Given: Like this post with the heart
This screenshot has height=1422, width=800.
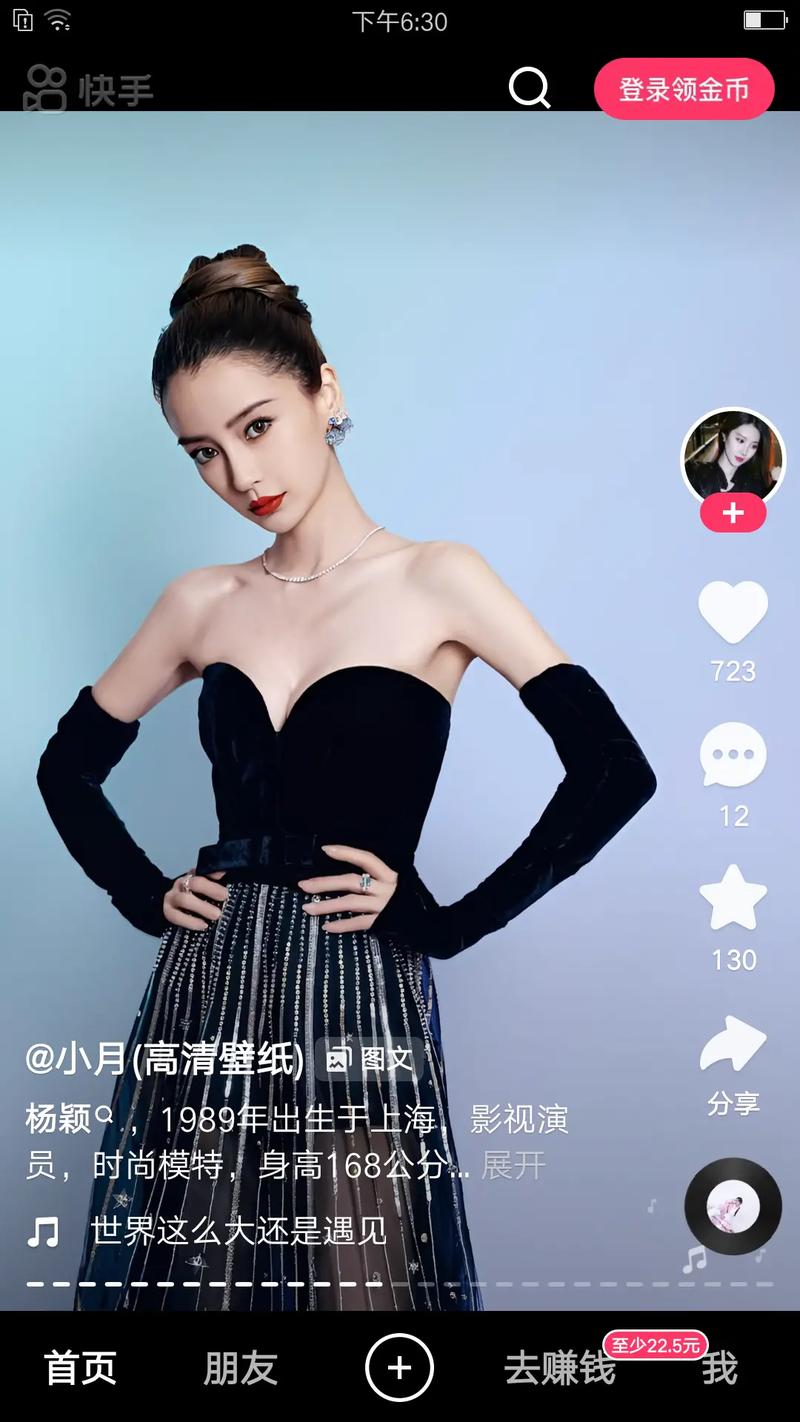Looking at the screenshot, I should (733, 612).
